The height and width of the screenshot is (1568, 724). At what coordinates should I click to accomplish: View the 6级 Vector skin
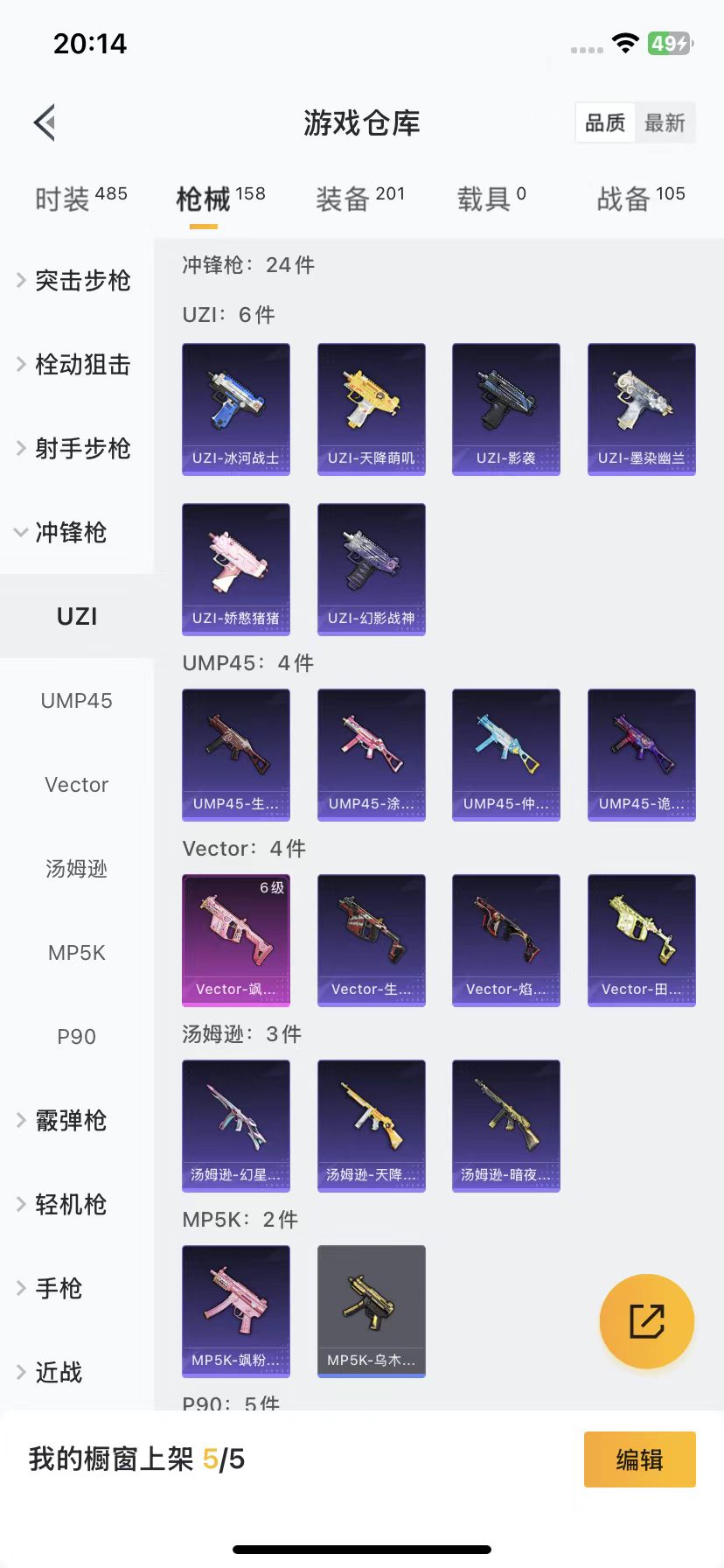coord(236,940)
